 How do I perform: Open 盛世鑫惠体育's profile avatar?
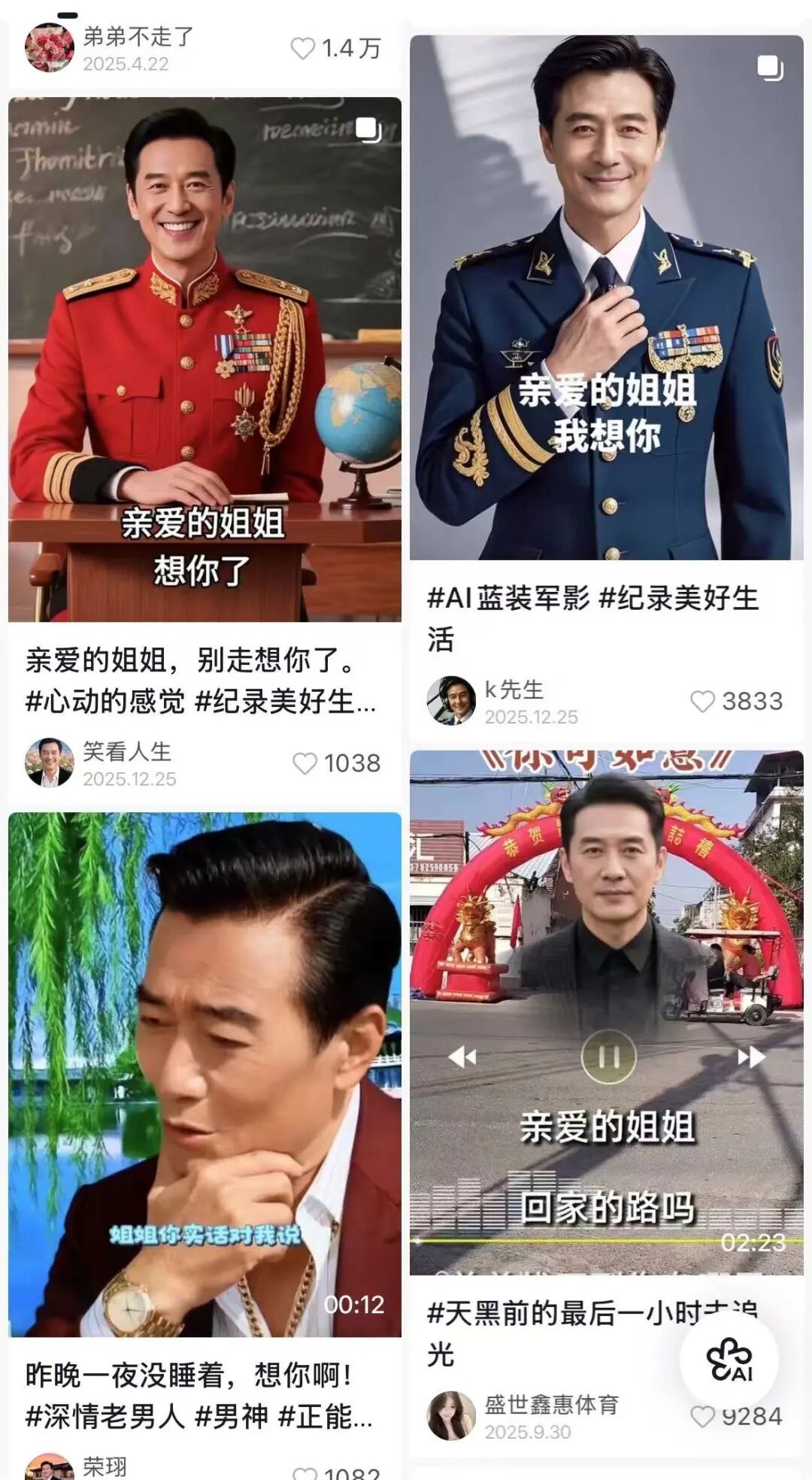(x=451, y=1415)
